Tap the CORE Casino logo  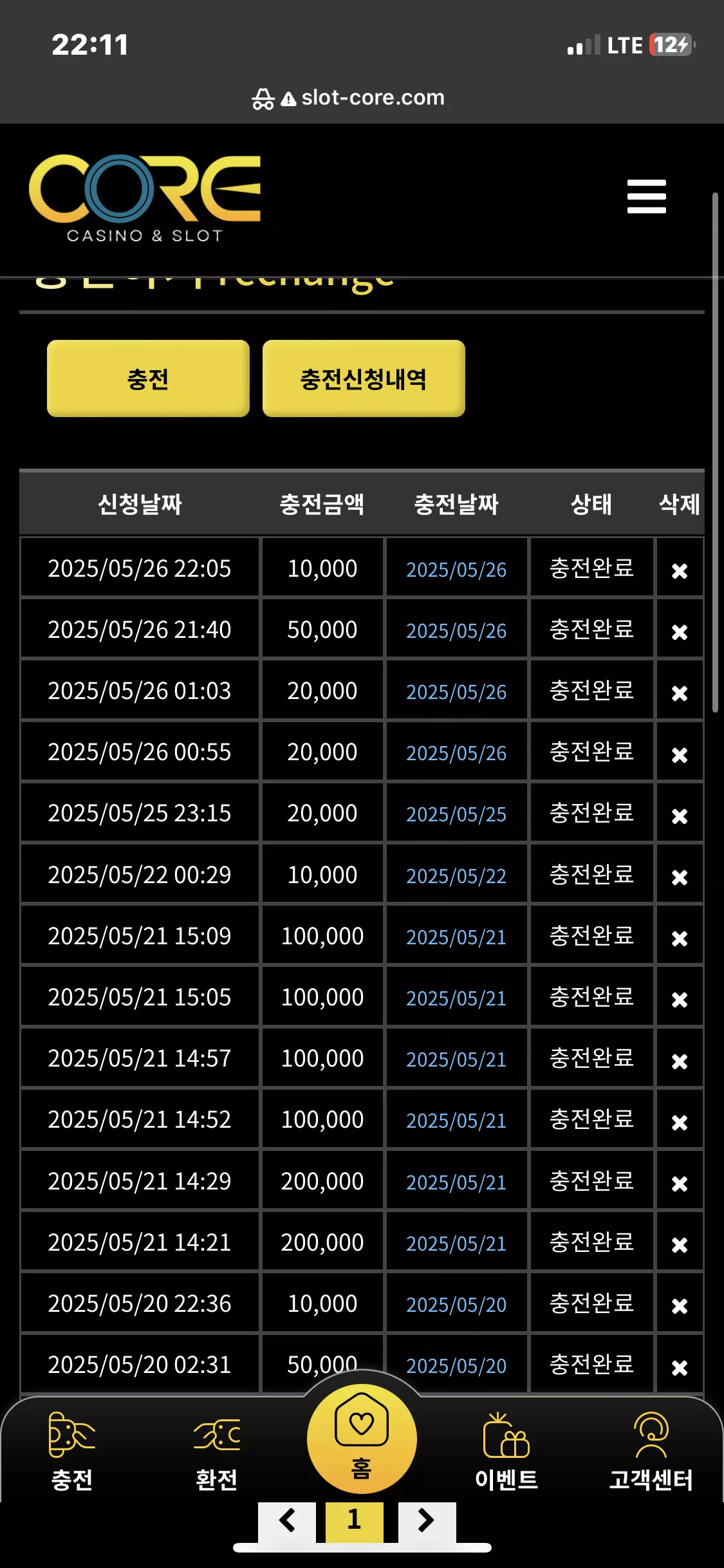pos(145,198)
